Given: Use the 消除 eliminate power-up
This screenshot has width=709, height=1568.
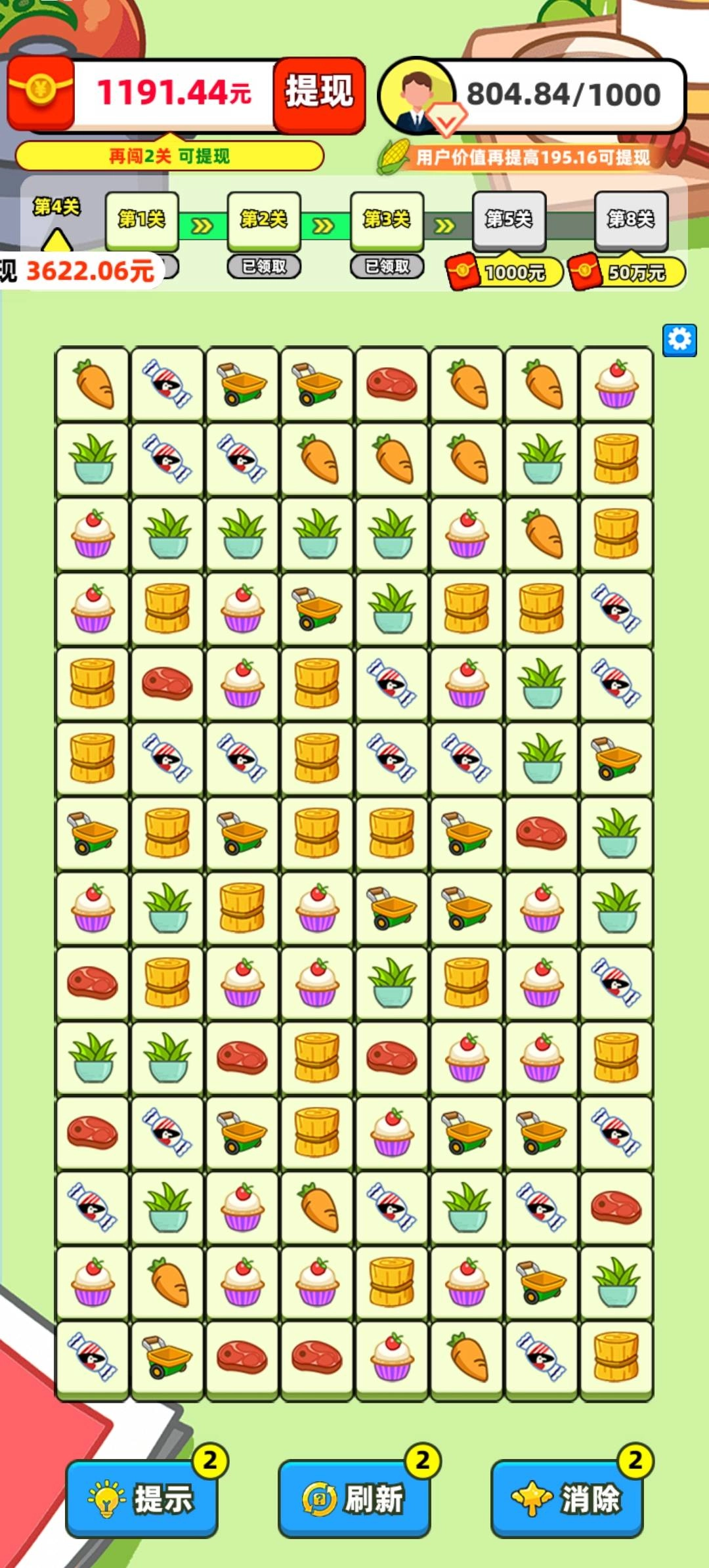Looking at the screenshot, I should tap(567, 1498).
